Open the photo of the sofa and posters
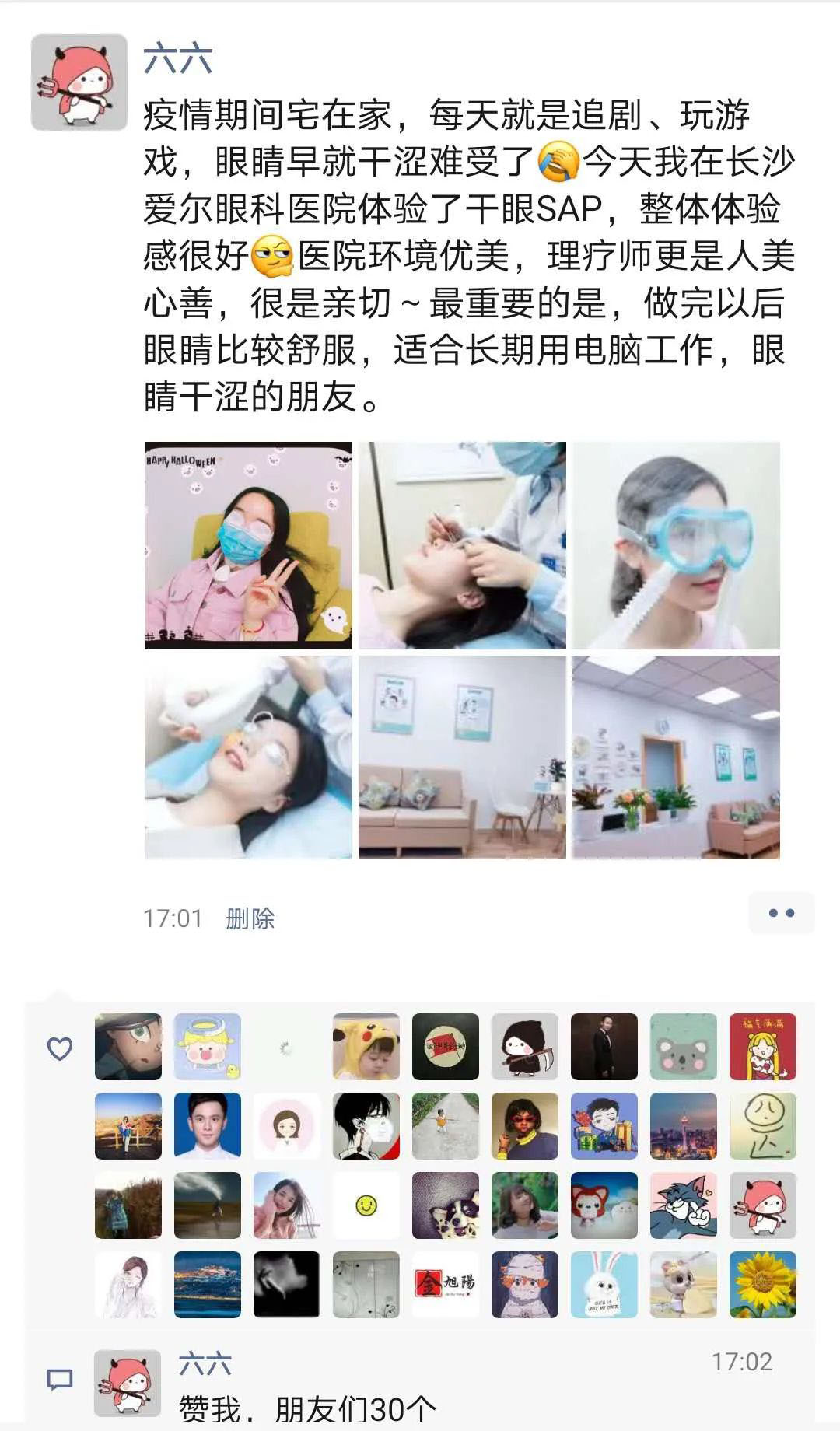840x1431 pixels. point(462,757)
